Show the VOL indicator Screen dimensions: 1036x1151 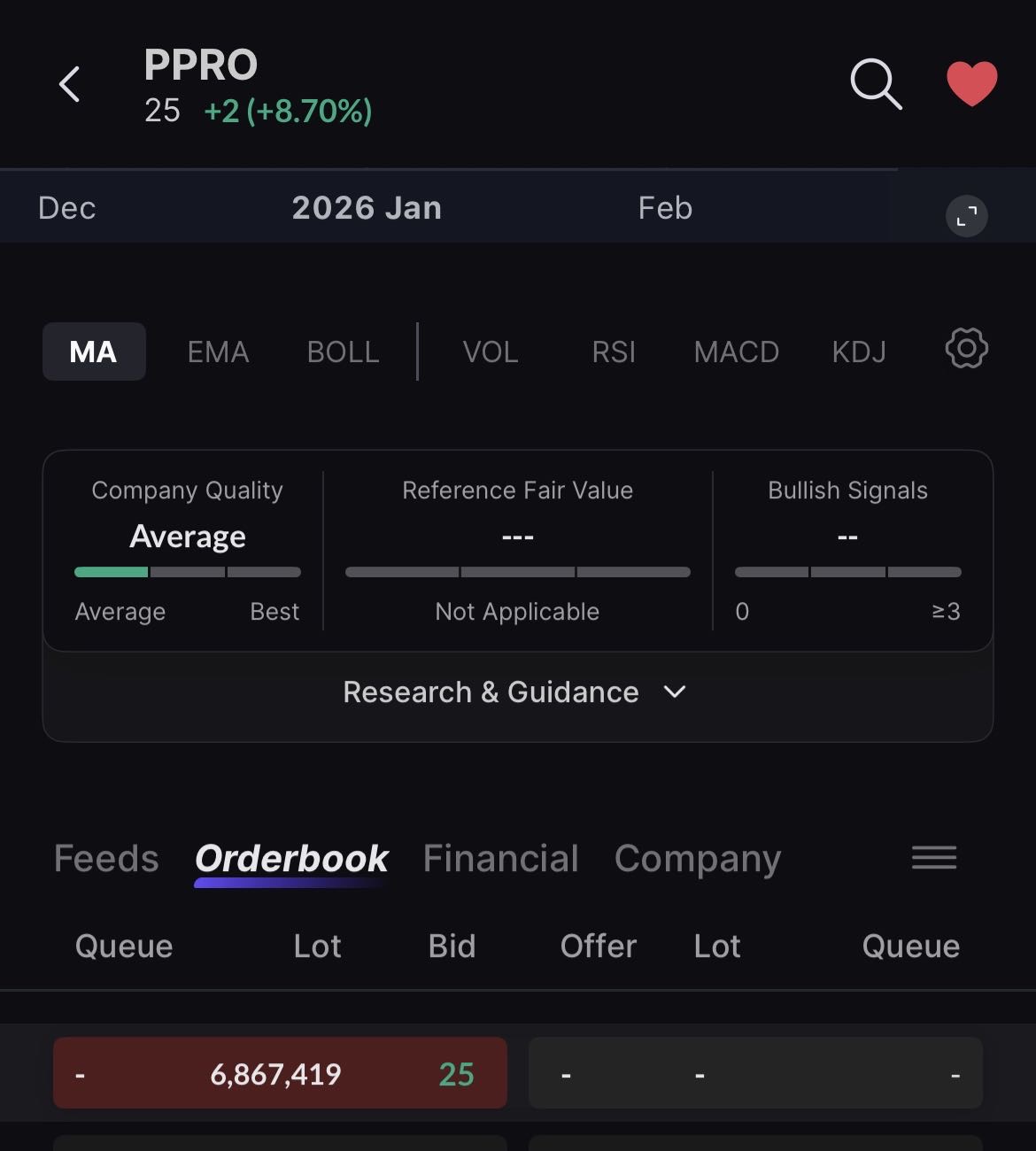(491, 351)
